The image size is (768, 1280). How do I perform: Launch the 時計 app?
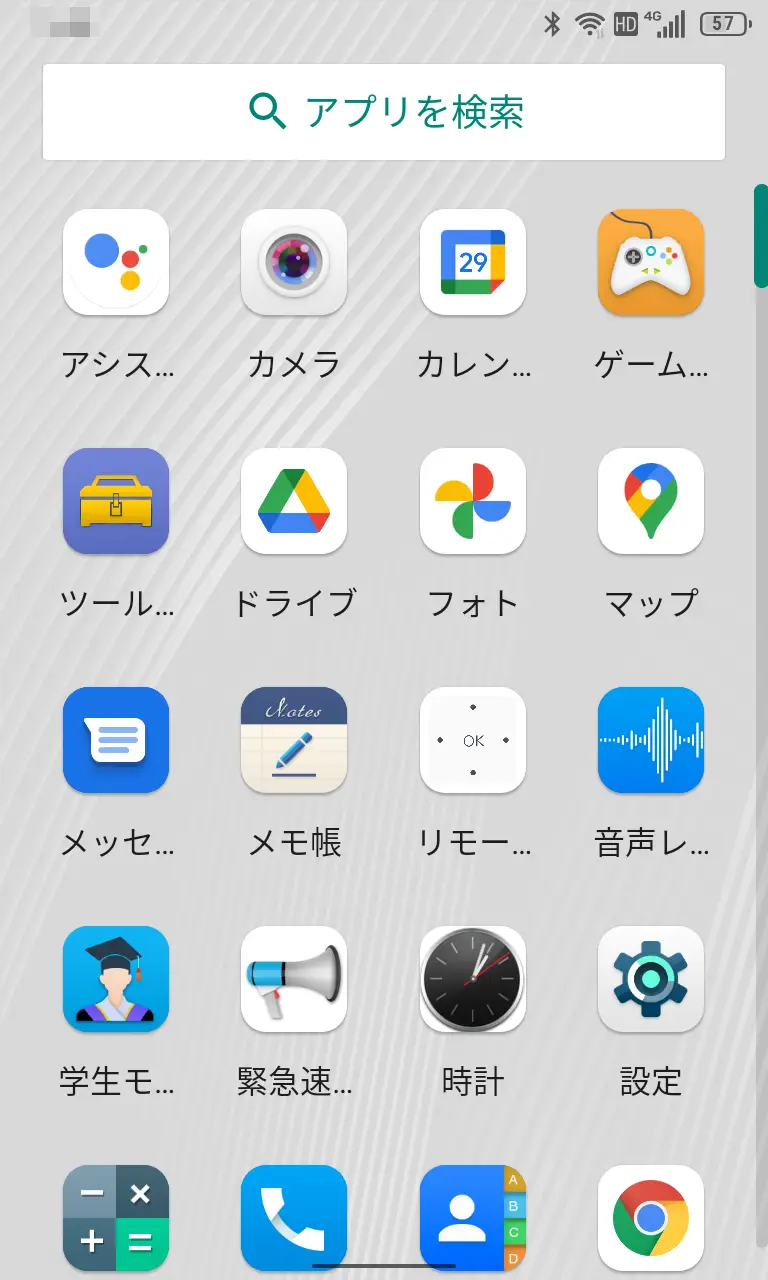(473, 979)
